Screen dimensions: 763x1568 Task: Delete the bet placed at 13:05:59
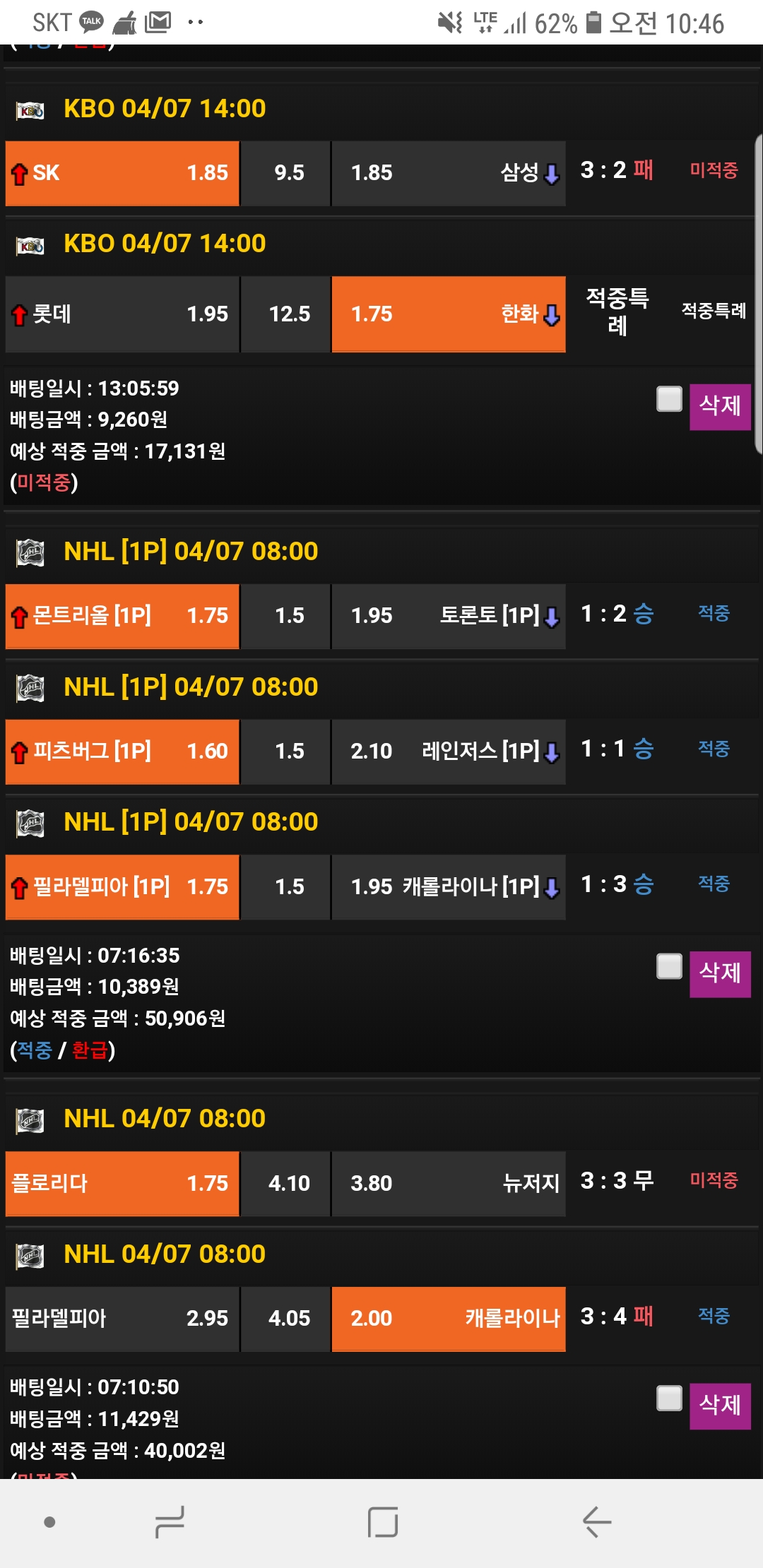coord(719,406)
